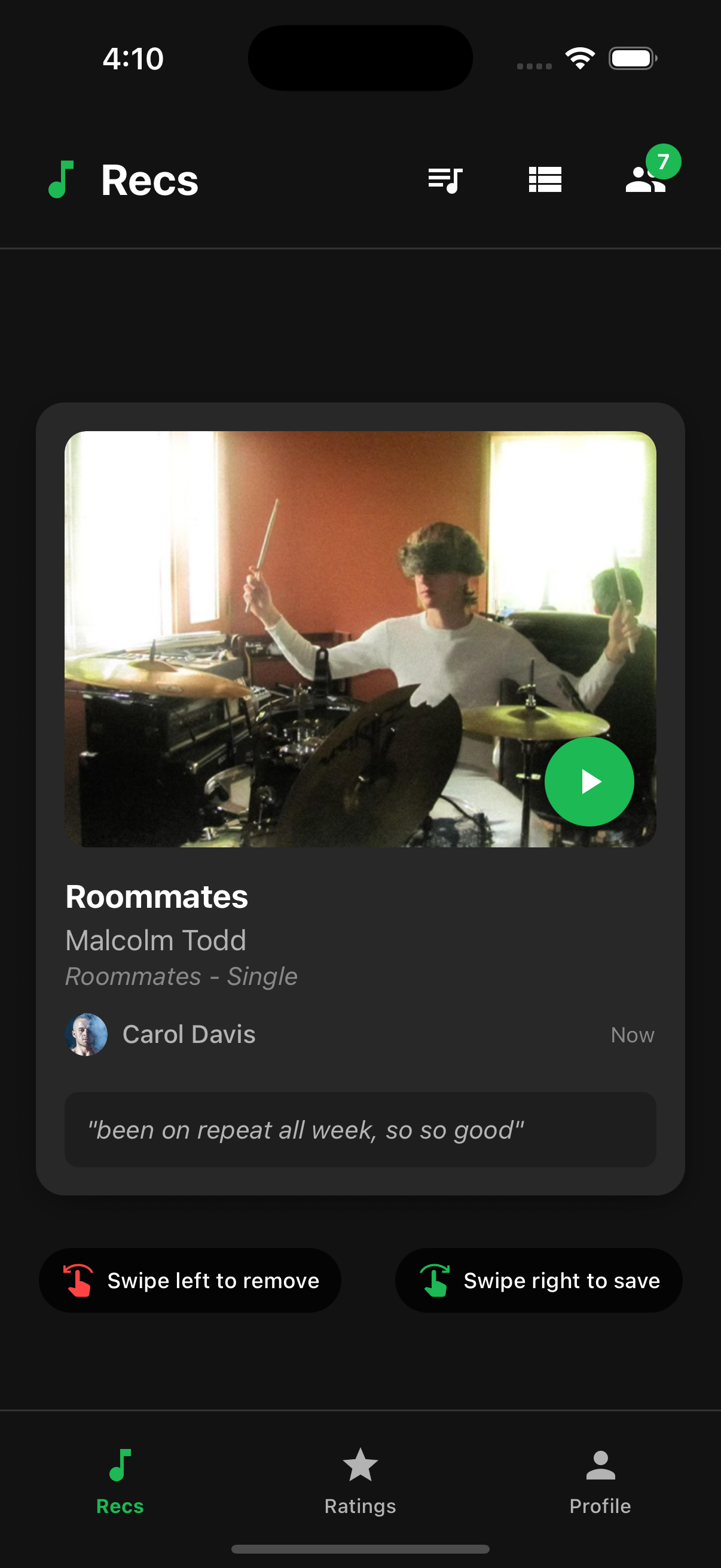This screenshot has width=721, height=1568.
Task: Open the Roommates recommendation card
Action: [x=360, y=798]
